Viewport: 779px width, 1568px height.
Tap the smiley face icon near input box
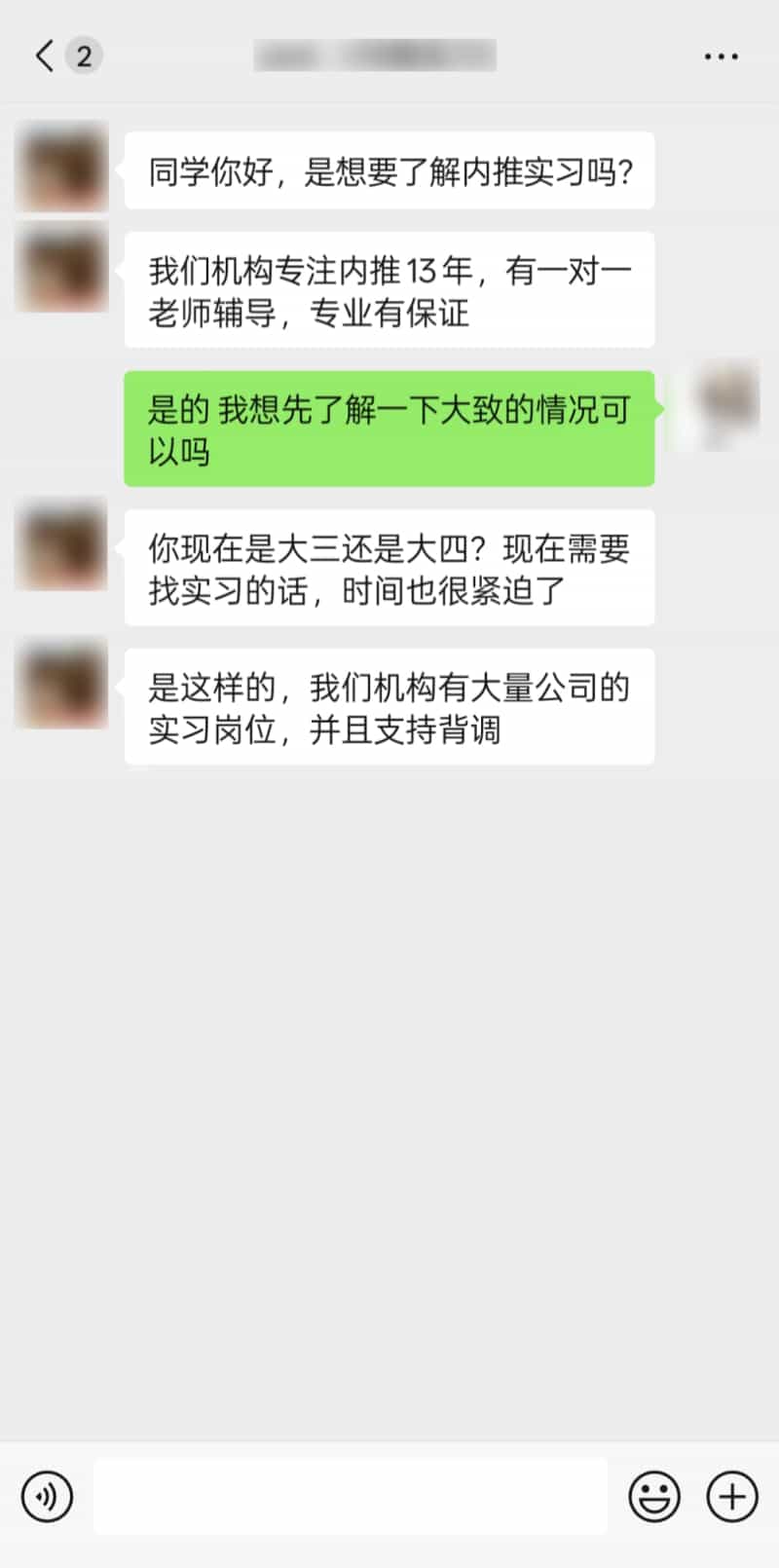(x=654, y=1497)
